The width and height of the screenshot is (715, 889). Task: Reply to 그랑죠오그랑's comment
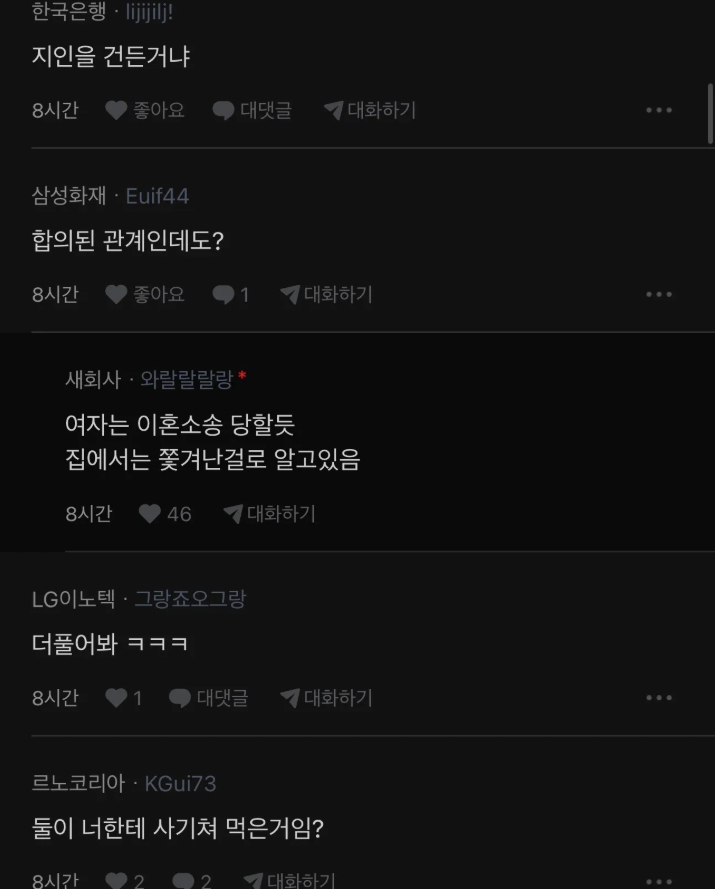point(208,698)
